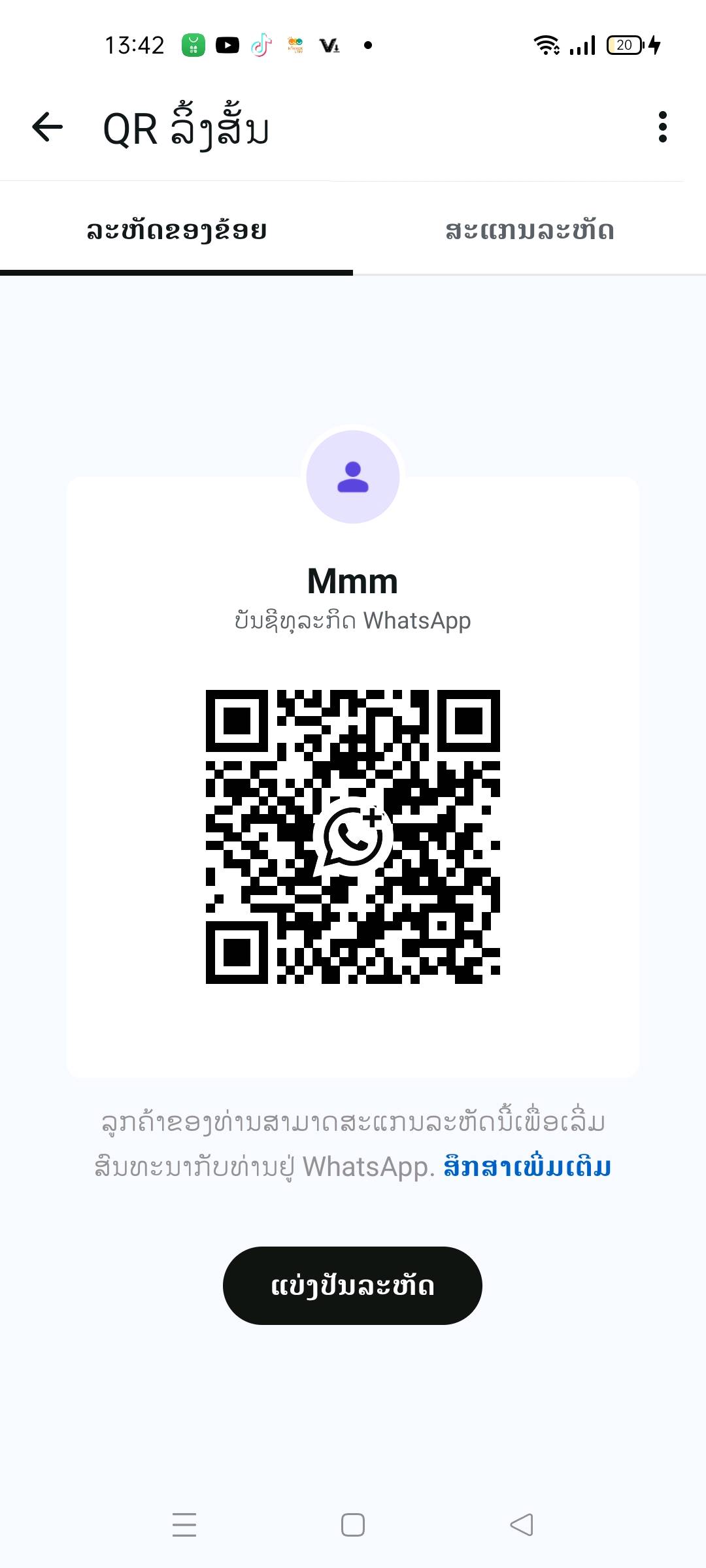Open the ສຶກສາເພີ່ມເຕີມ link
The image size is (706, 1568).
527,1167
